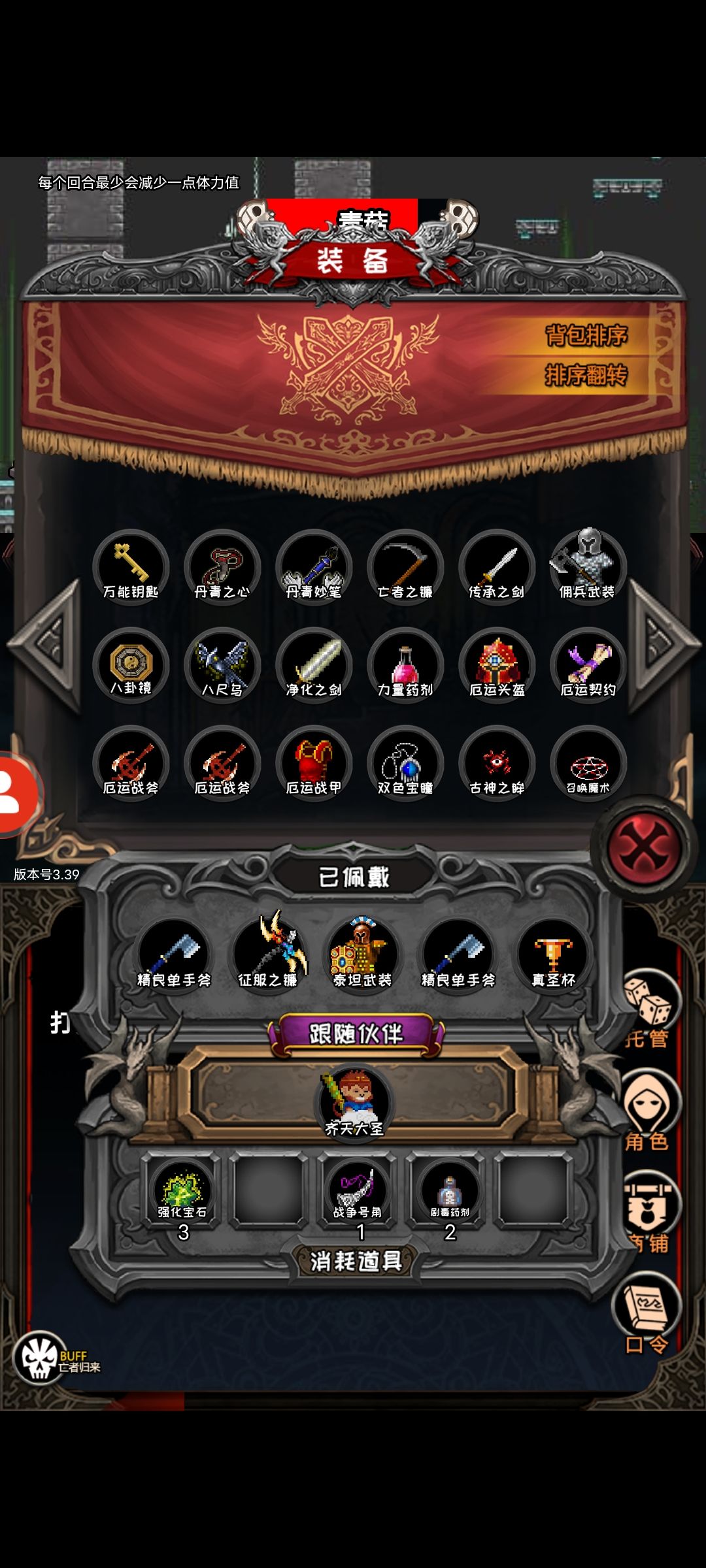Screen dimensions: 706x1568
Task: Choose the 佣兵武装 armor item
Action: click(588, 567)
